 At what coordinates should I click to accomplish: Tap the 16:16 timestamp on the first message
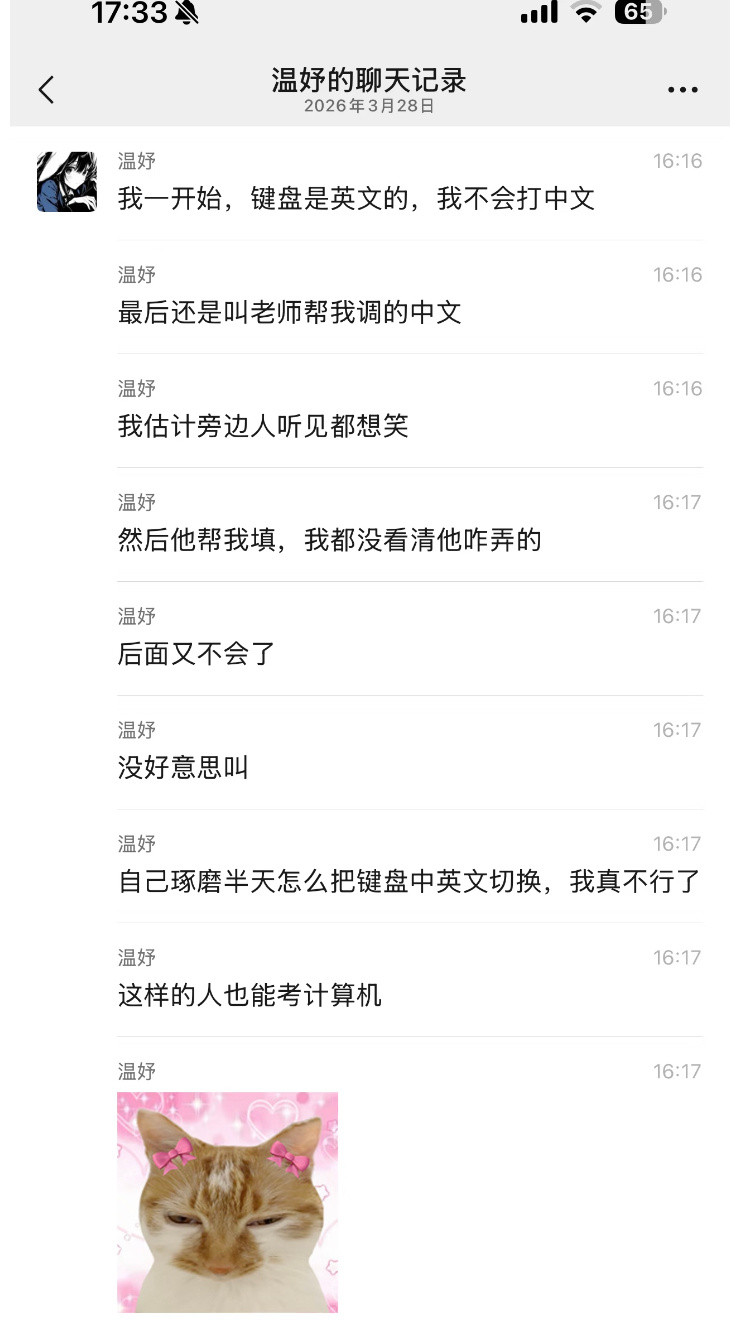pyautogui.click(x=678, y=160)
